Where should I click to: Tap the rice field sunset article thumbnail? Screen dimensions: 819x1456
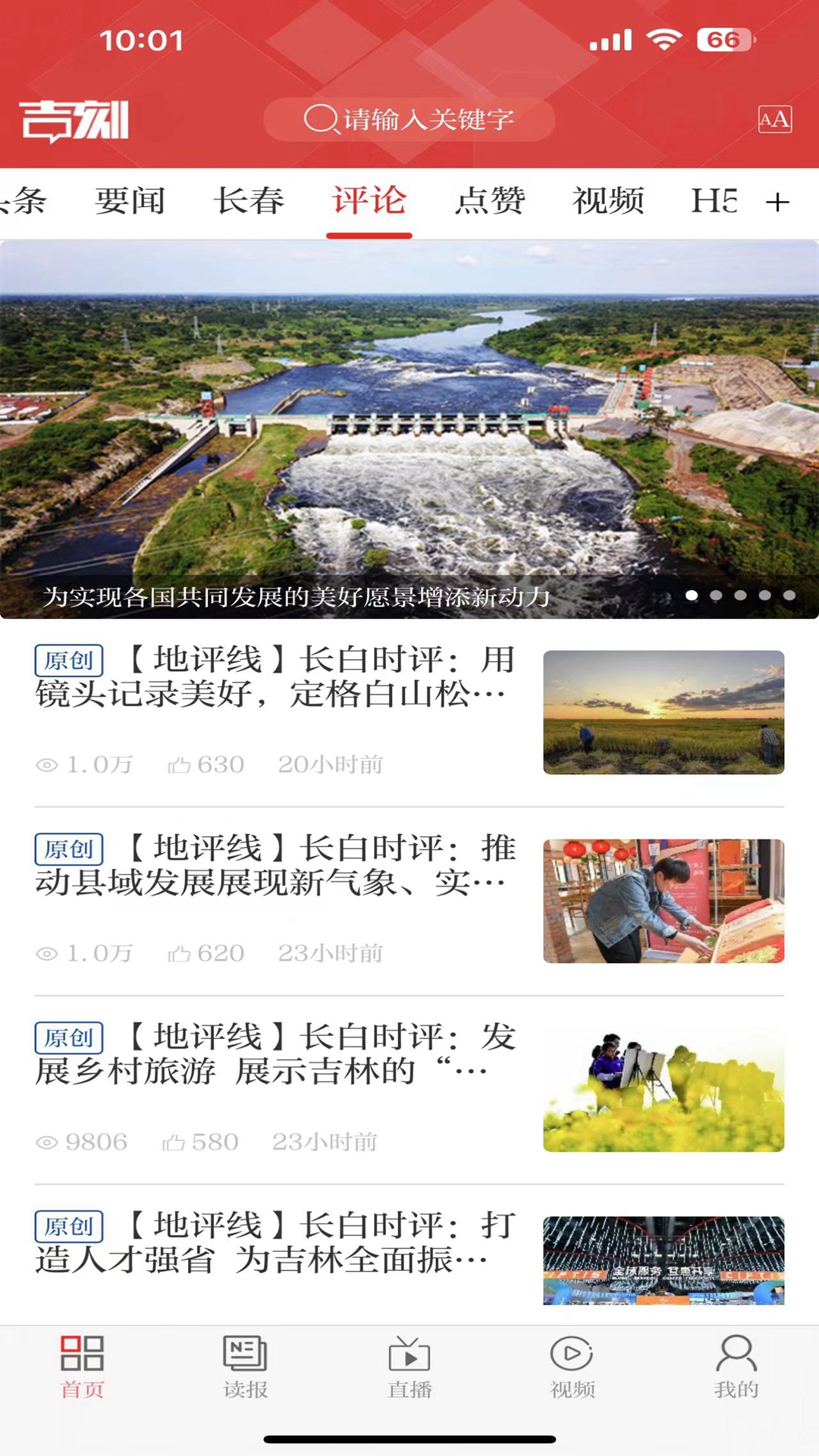tap(664, 713)
